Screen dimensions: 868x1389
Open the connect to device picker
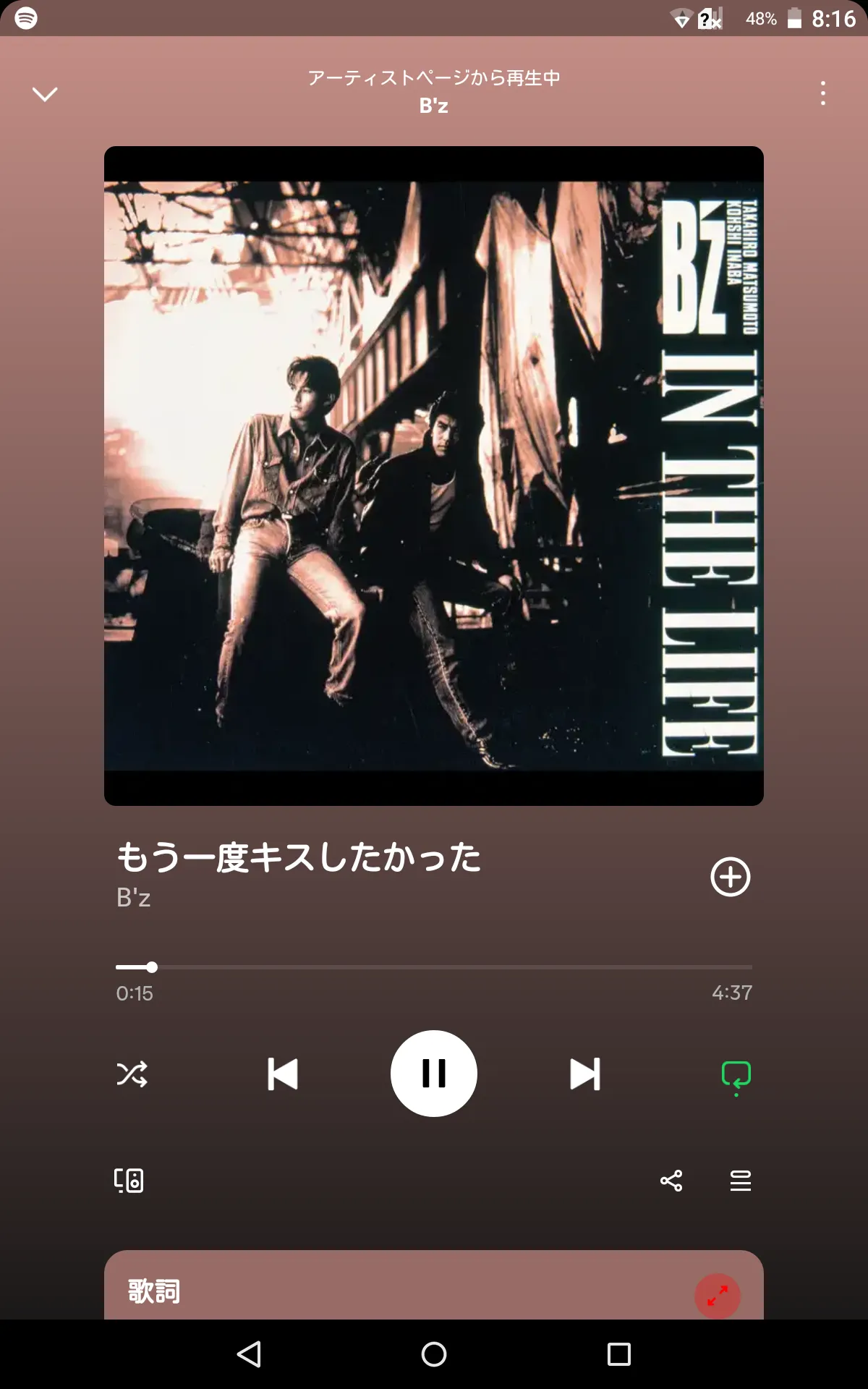[129, 1181]
